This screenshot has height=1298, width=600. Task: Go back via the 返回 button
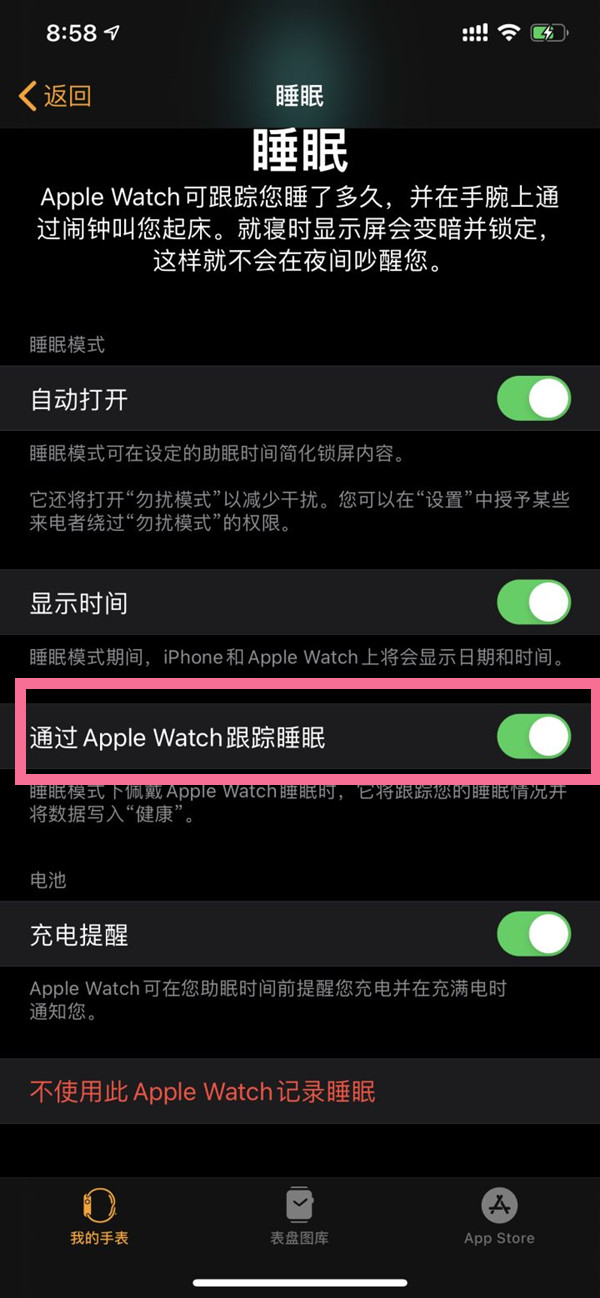(55, 96)
